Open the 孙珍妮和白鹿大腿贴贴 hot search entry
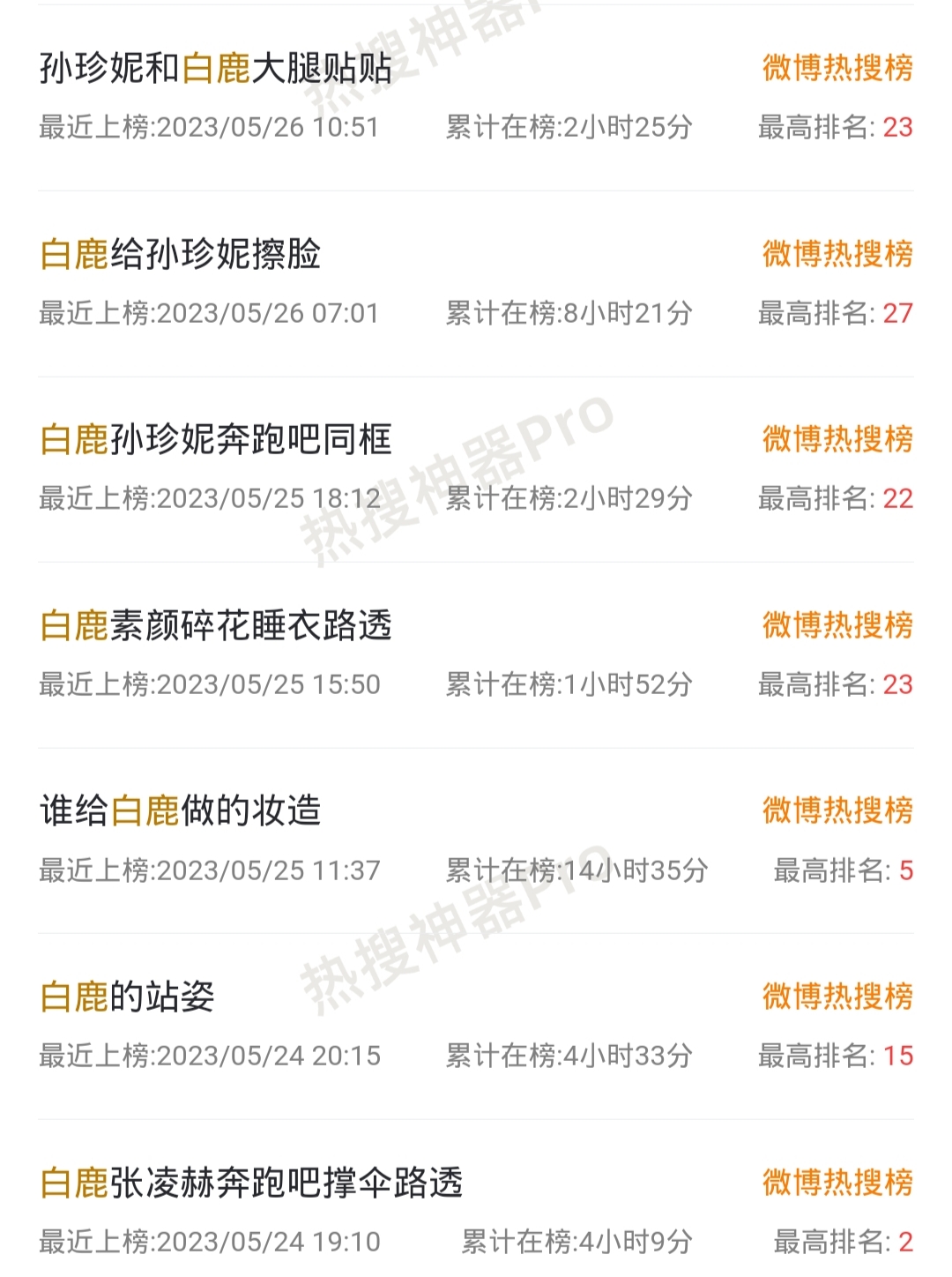This screenshot has width=952, height=1277. [x=216, y=68]
